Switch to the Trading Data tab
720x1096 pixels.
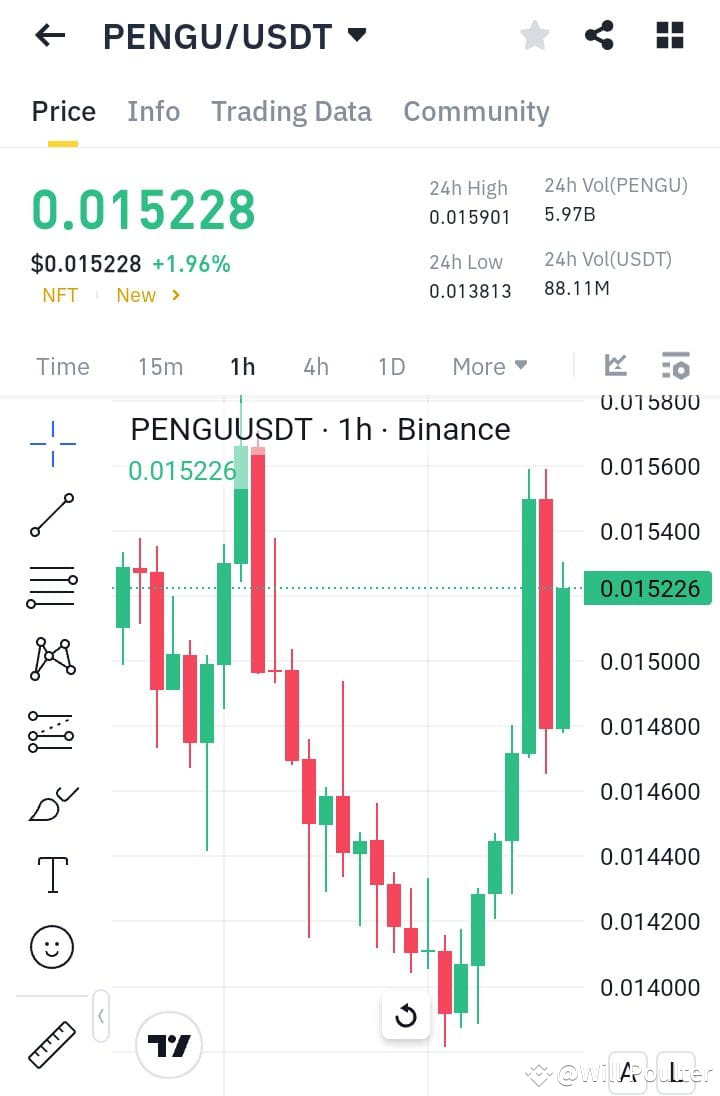[x=291, y=111]
